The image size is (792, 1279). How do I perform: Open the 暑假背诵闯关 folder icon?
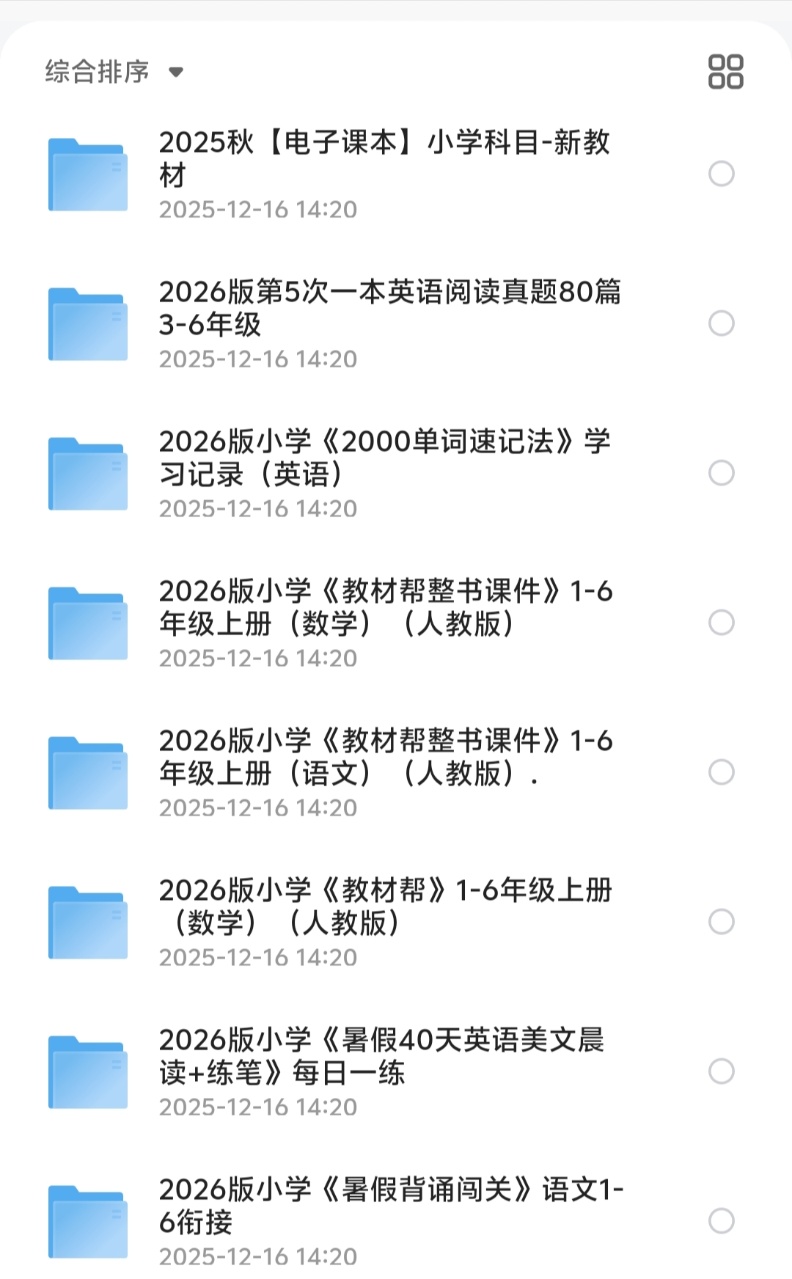(87, 1220)
